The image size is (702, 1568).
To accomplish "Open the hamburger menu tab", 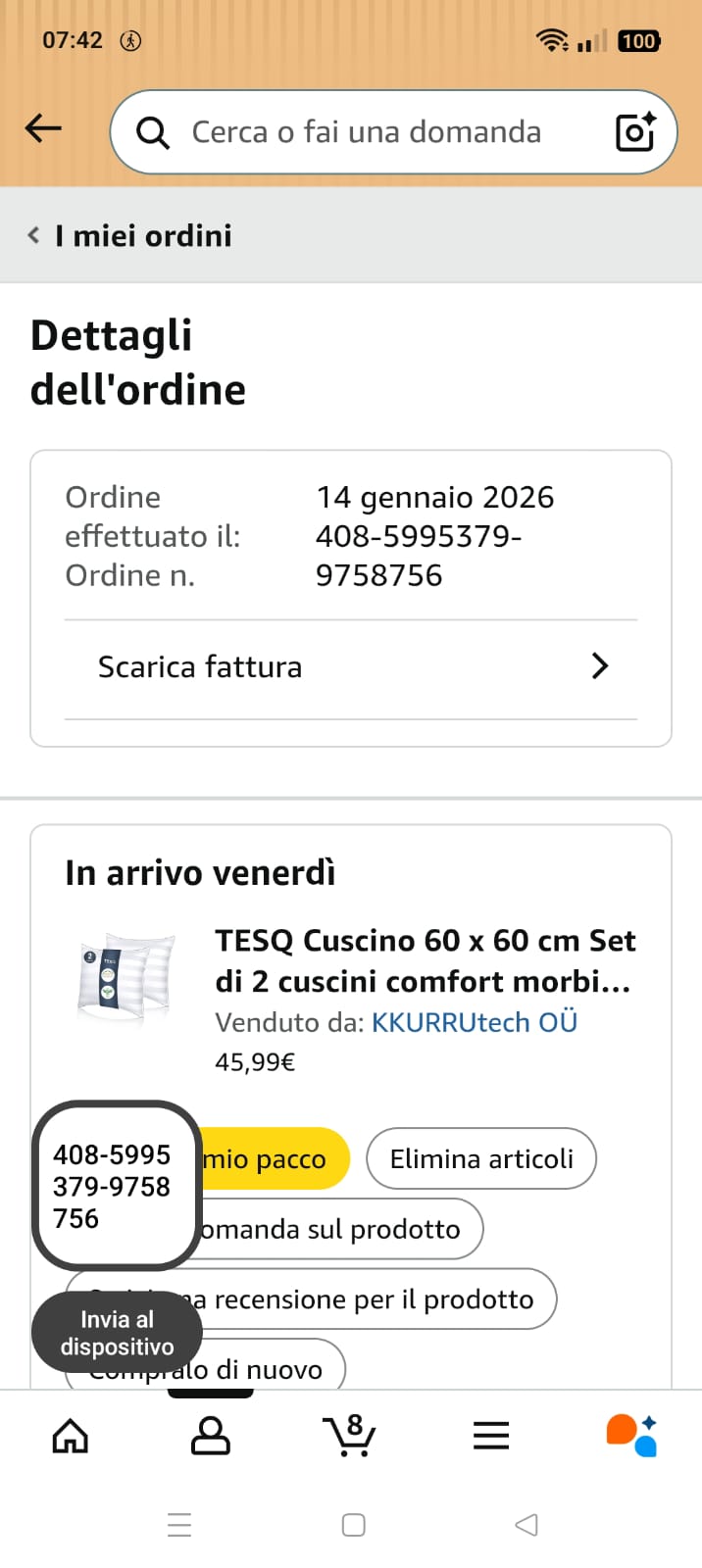I will point(490,1437).
